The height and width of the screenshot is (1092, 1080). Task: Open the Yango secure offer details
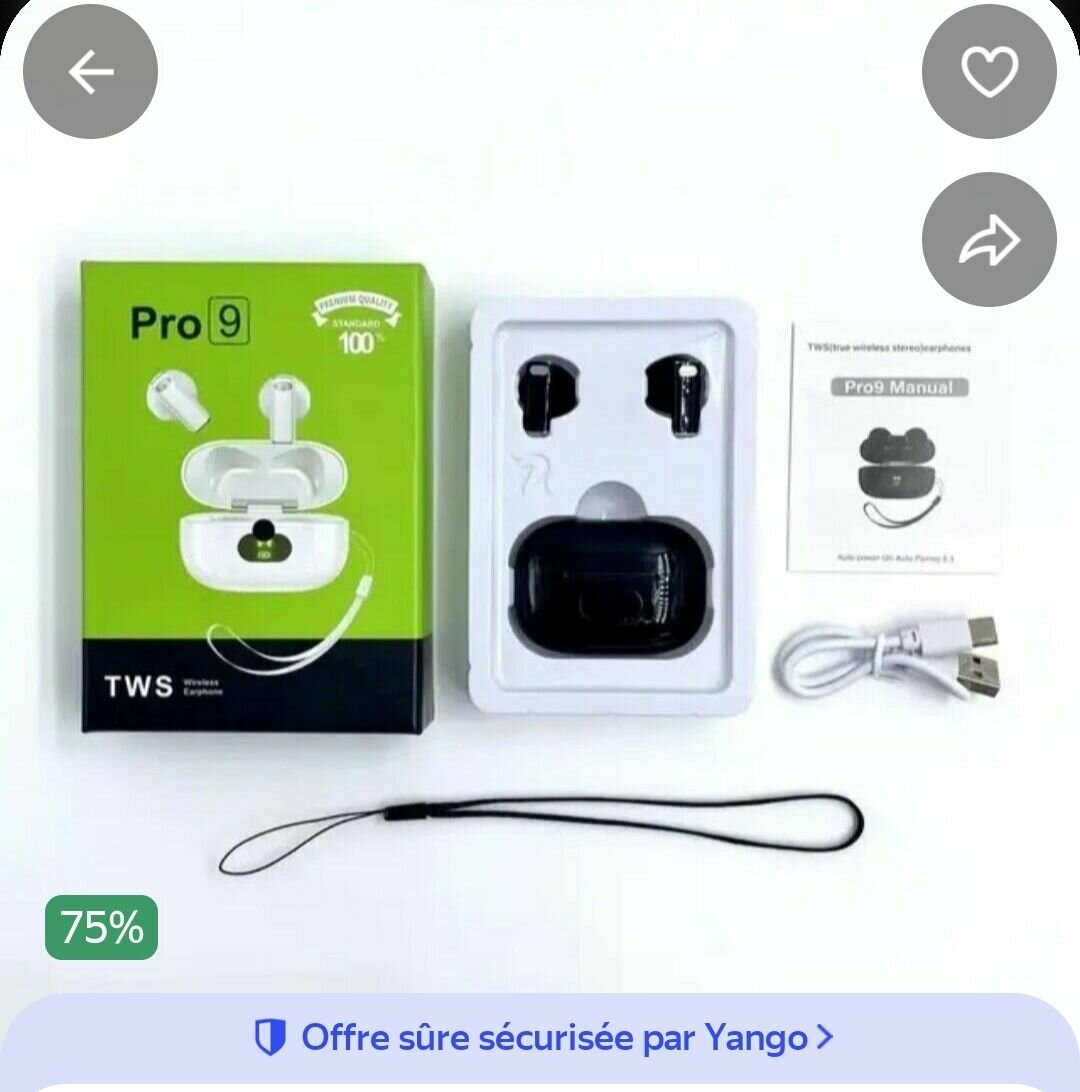pyautogui.click(x=542, y=1038)
